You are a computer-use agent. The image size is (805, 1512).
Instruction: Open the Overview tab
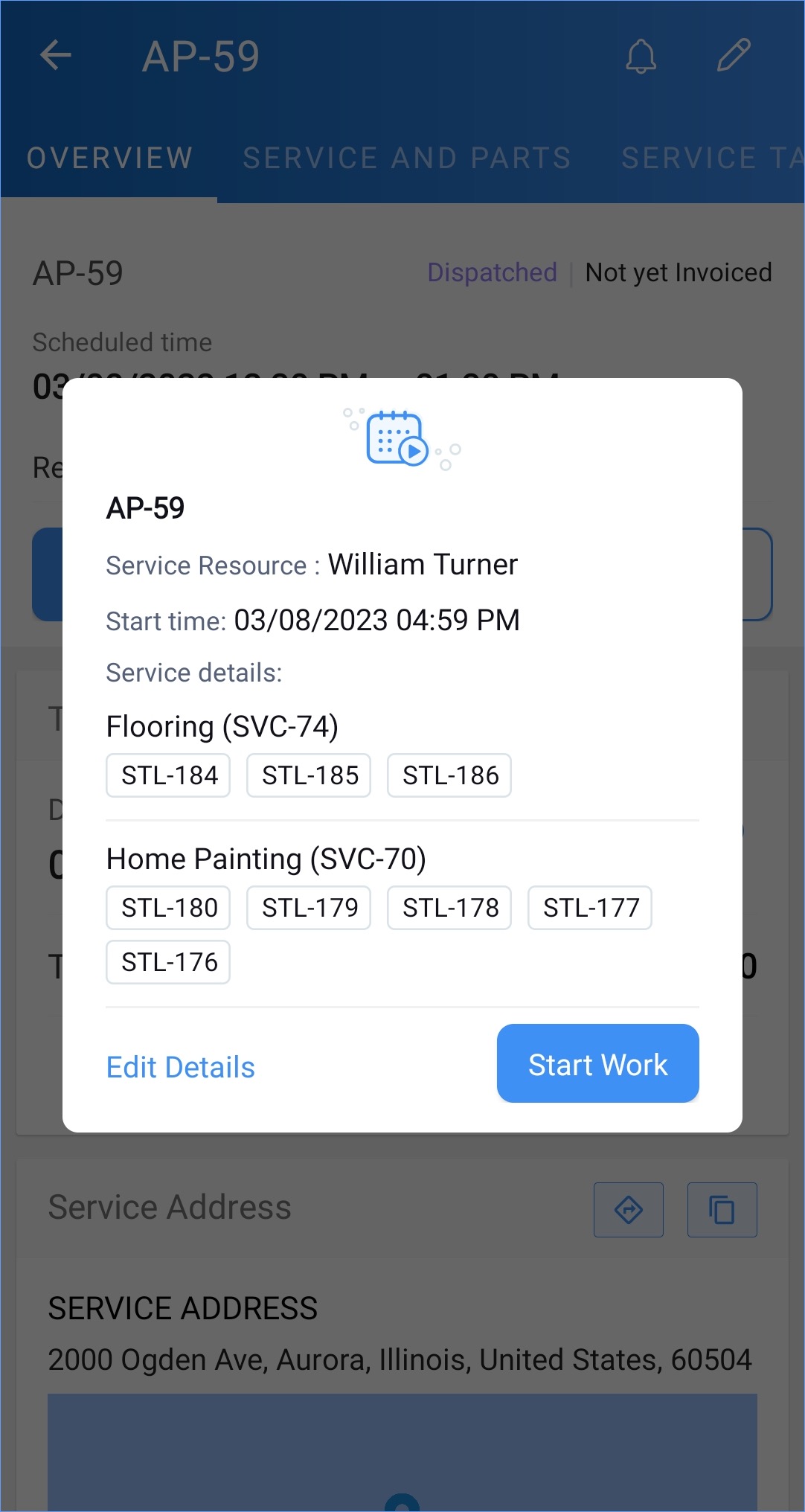click(109, 158)
